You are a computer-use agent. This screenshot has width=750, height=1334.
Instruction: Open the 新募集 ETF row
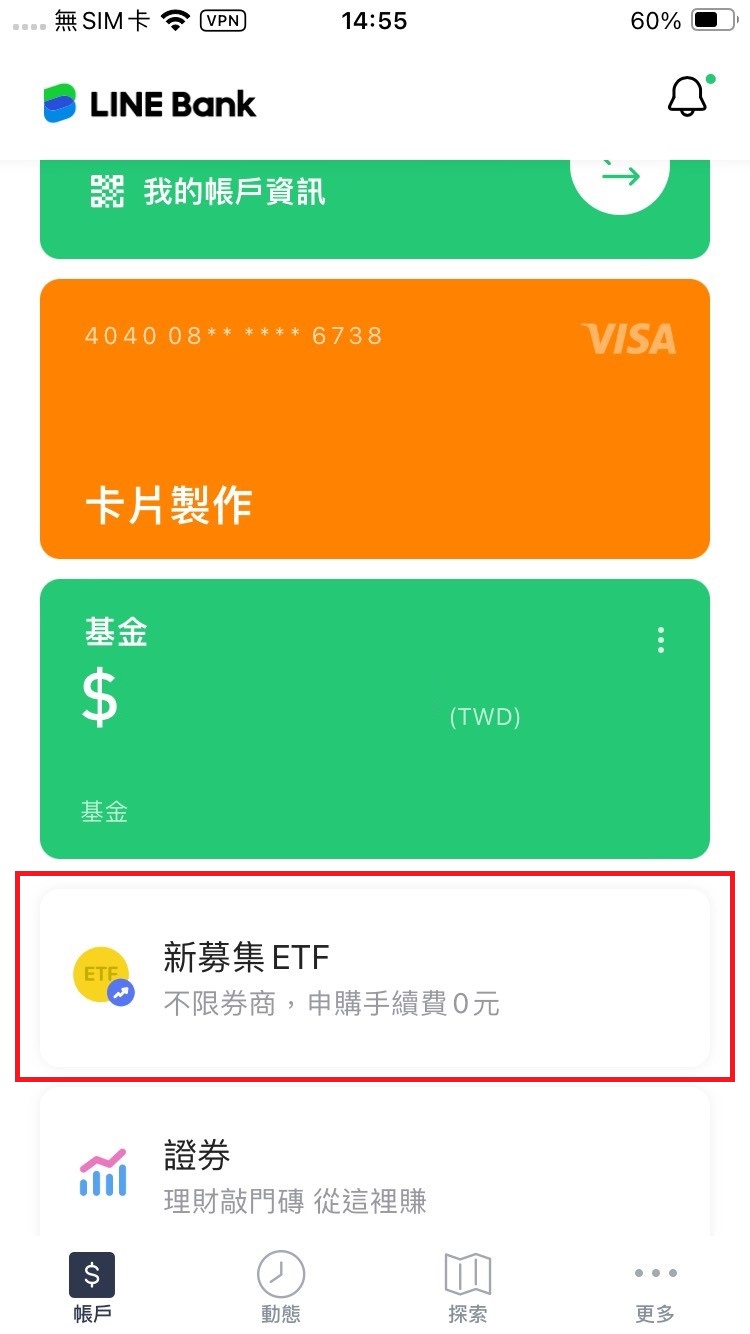pyautogui.click(x=375, y=977)
